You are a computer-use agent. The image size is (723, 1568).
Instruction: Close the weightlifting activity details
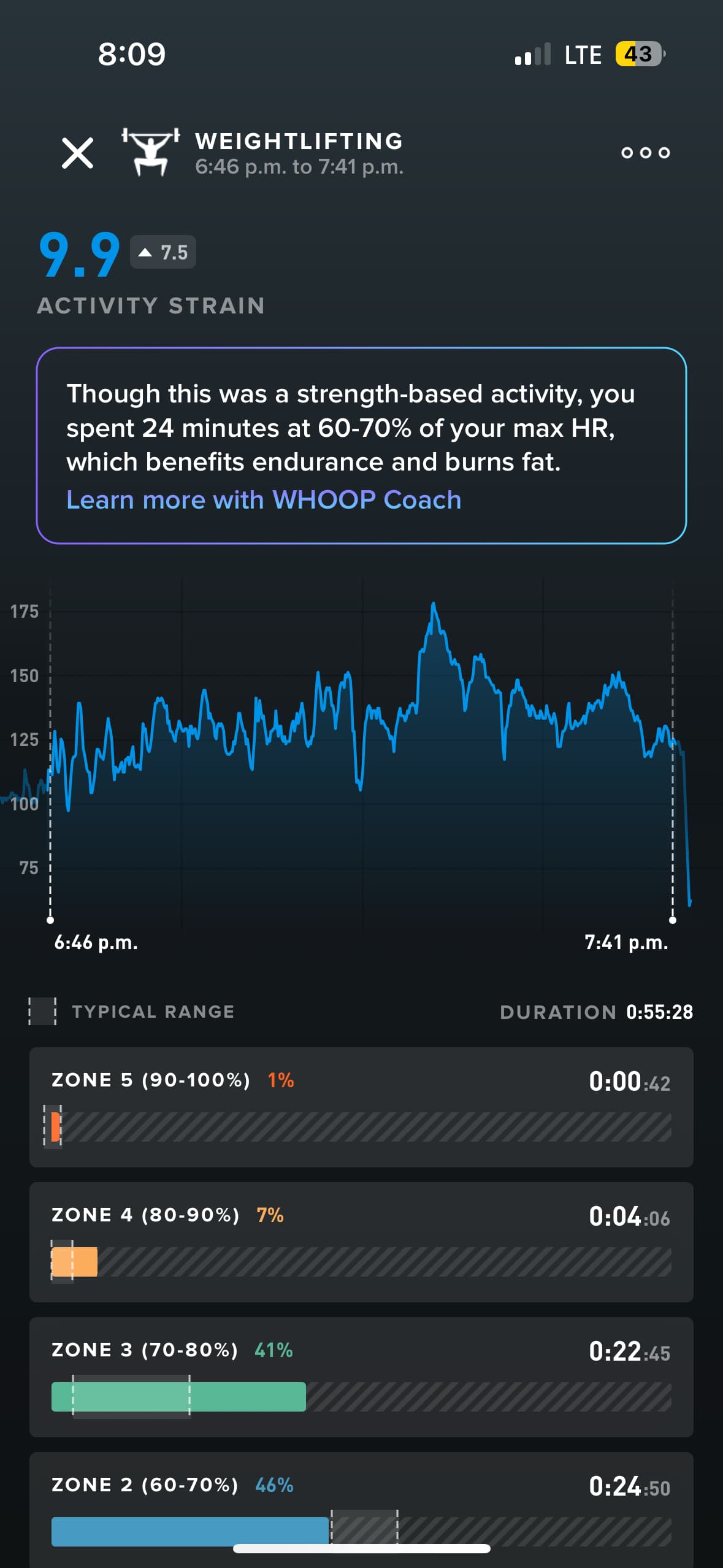77,153
